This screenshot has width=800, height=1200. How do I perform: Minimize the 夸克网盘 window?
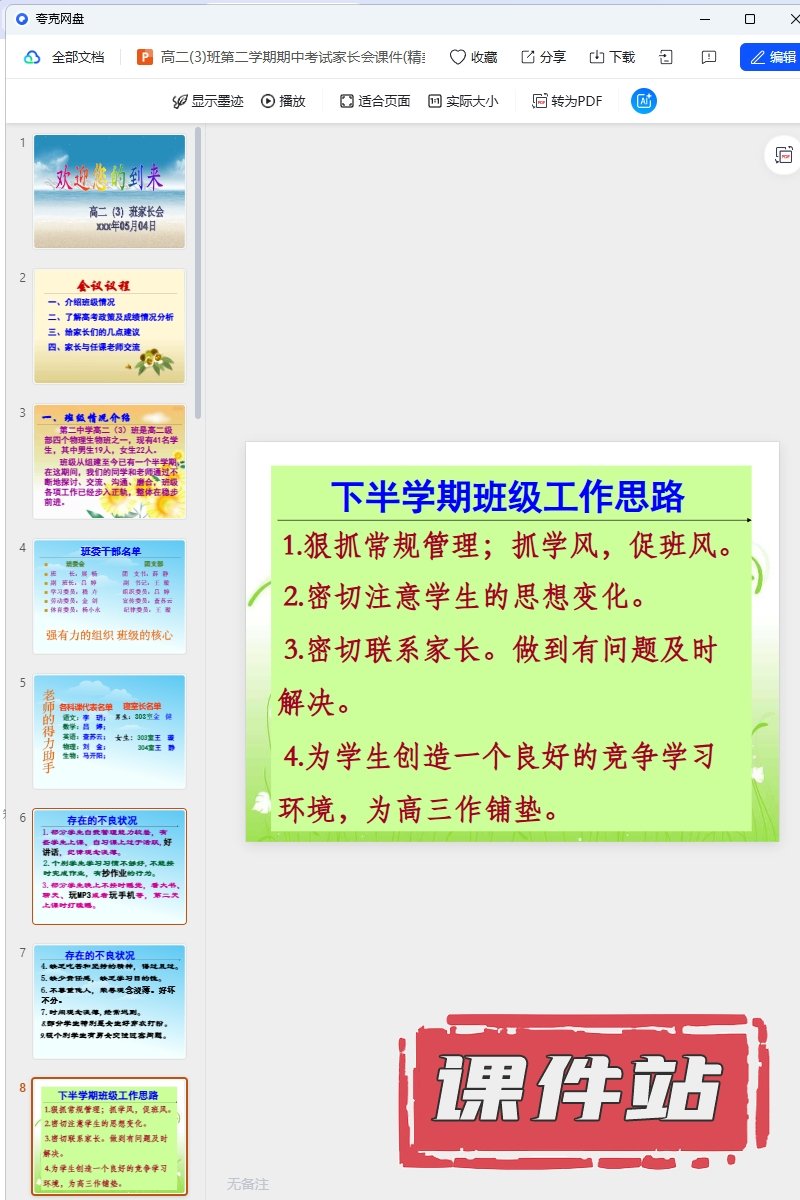pos(706,19)
